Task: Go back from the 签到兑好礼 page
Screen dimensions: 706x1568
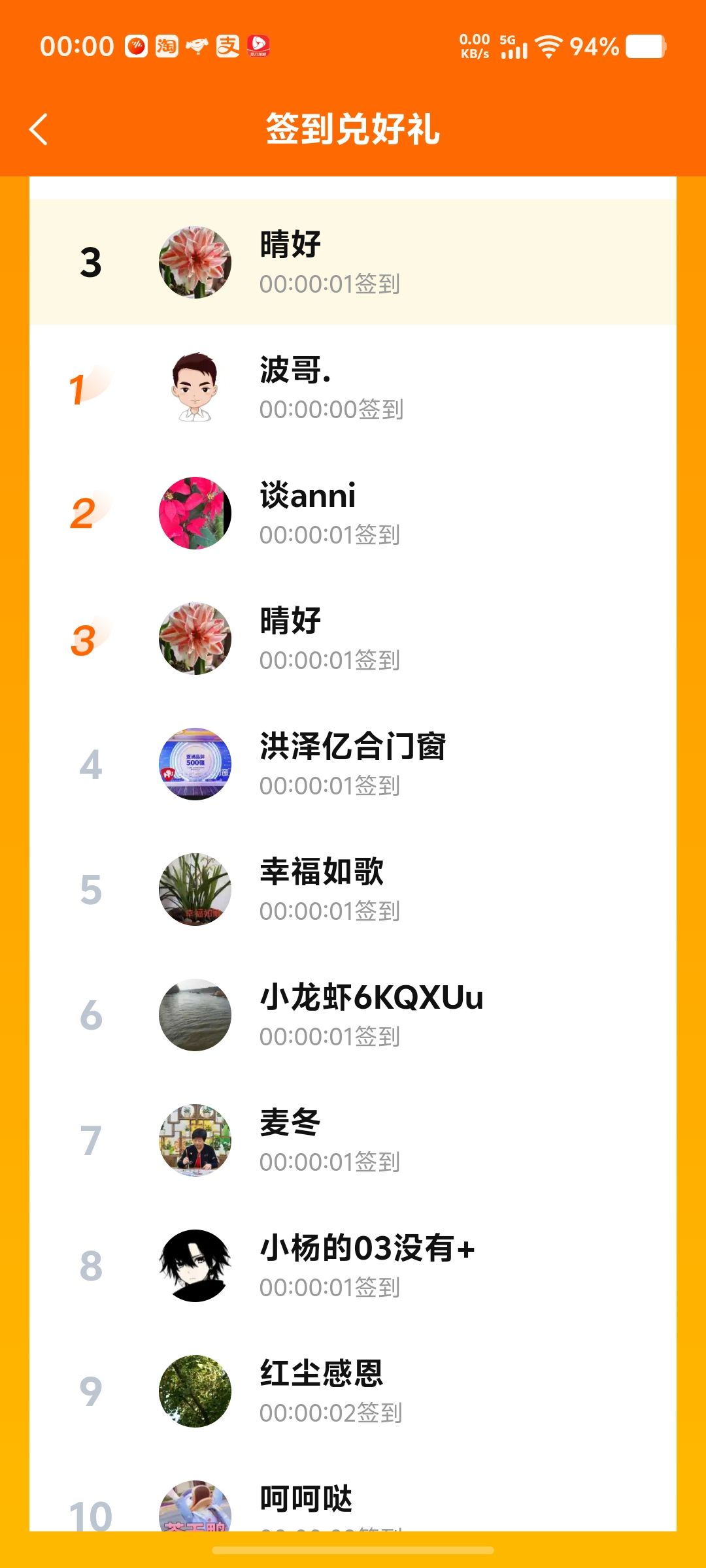Action: point(39,129)
